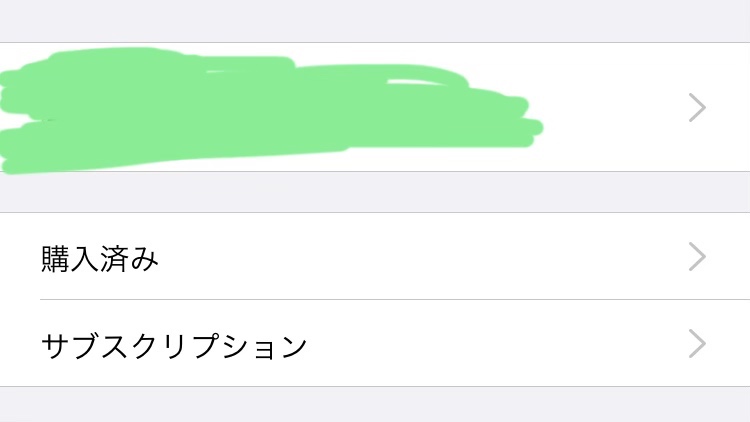Viewport: 750px width, 422px height.
Task: Open 購入済み purchased items
Action: coord(375,257)
